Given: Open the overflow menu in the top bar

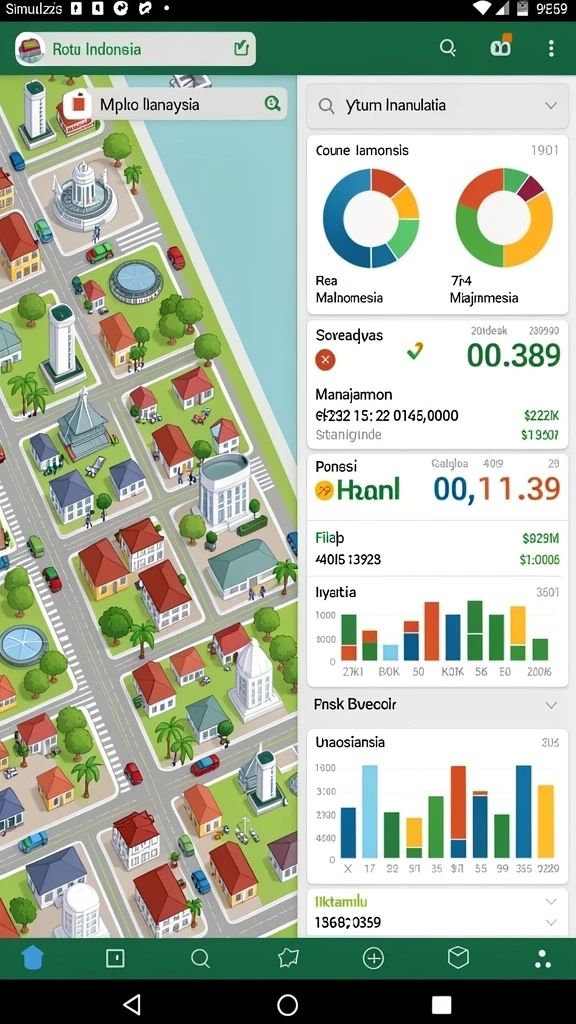Looking at the screenshot, I should [x=551, y=48].
